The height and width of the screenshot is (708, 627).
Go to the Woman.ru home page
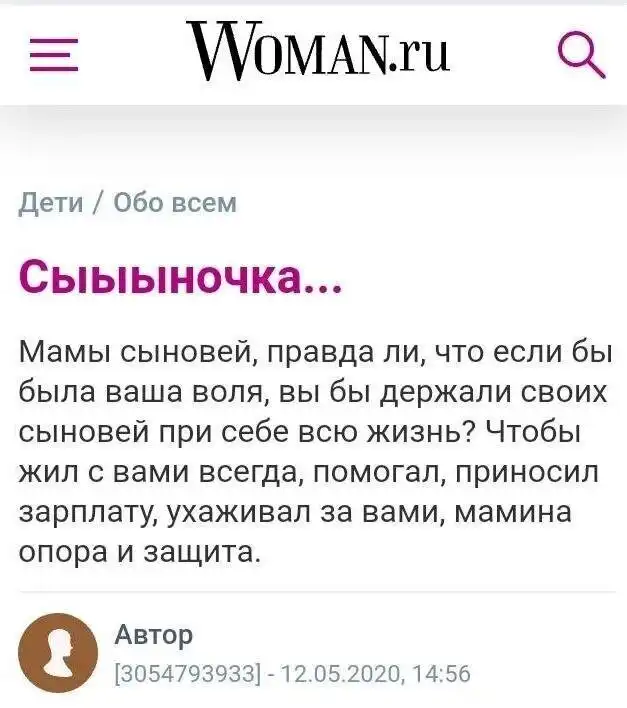coord(318,52)
